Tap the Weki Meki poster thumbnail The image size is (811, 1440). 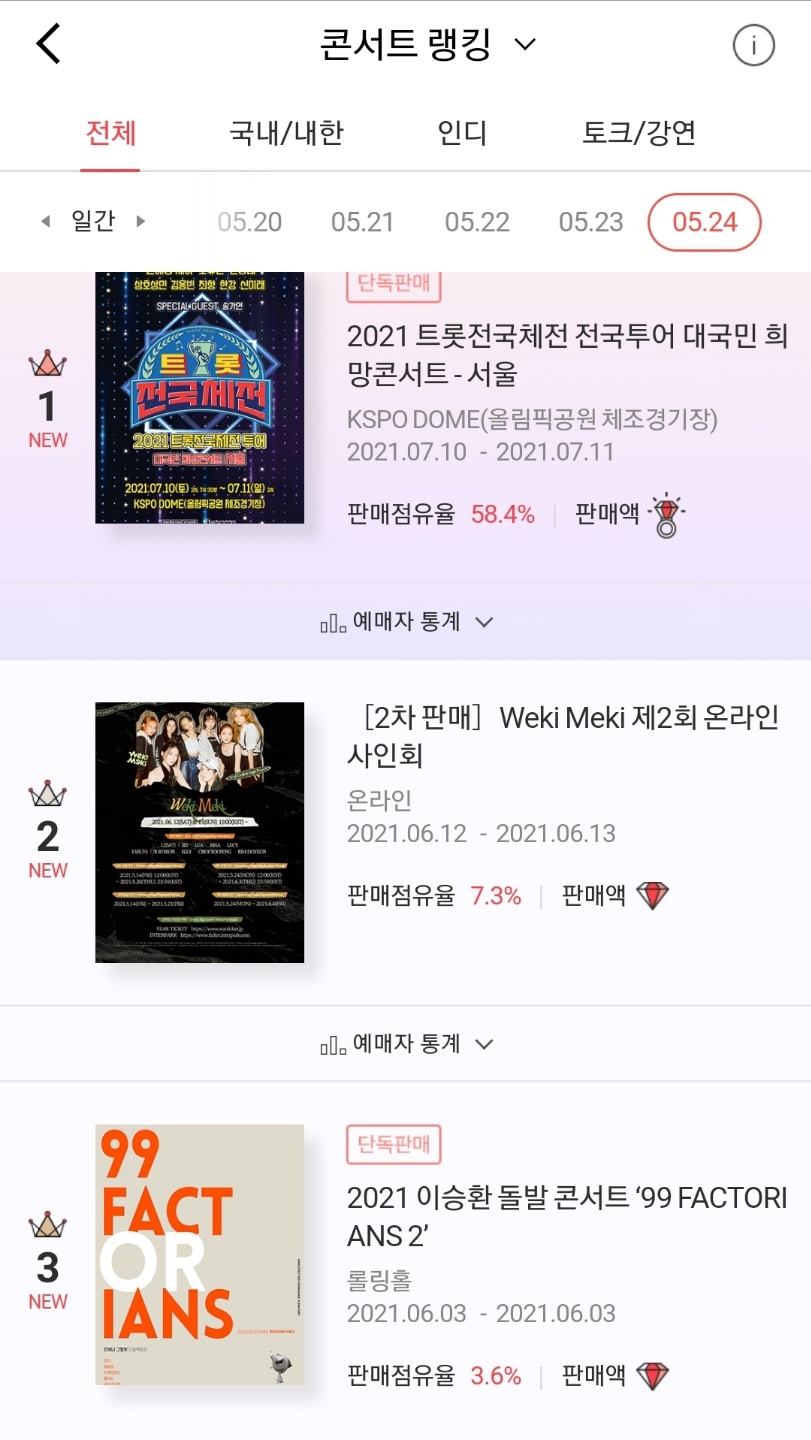198,830
